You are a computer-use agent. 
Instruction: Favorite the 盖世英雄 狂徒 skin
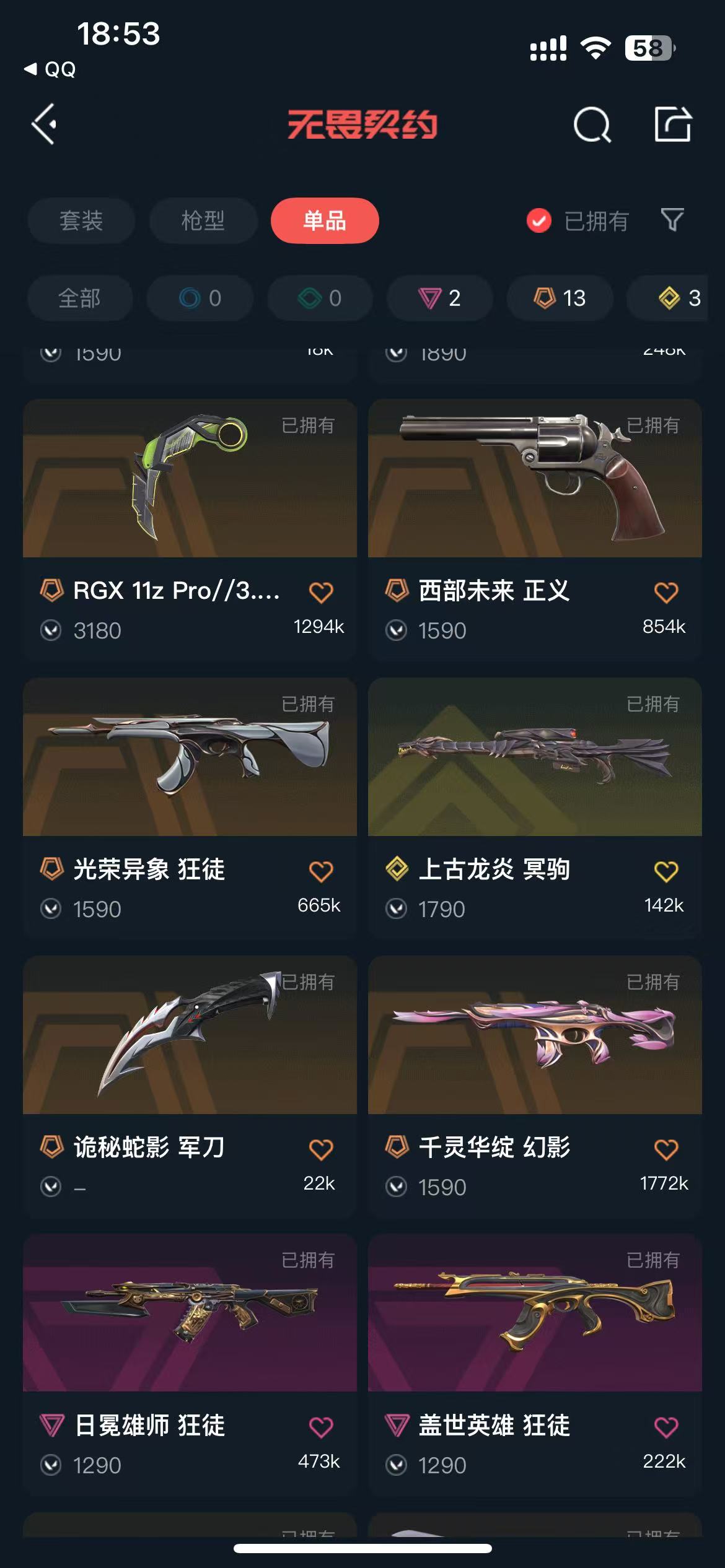[666, 1427]
